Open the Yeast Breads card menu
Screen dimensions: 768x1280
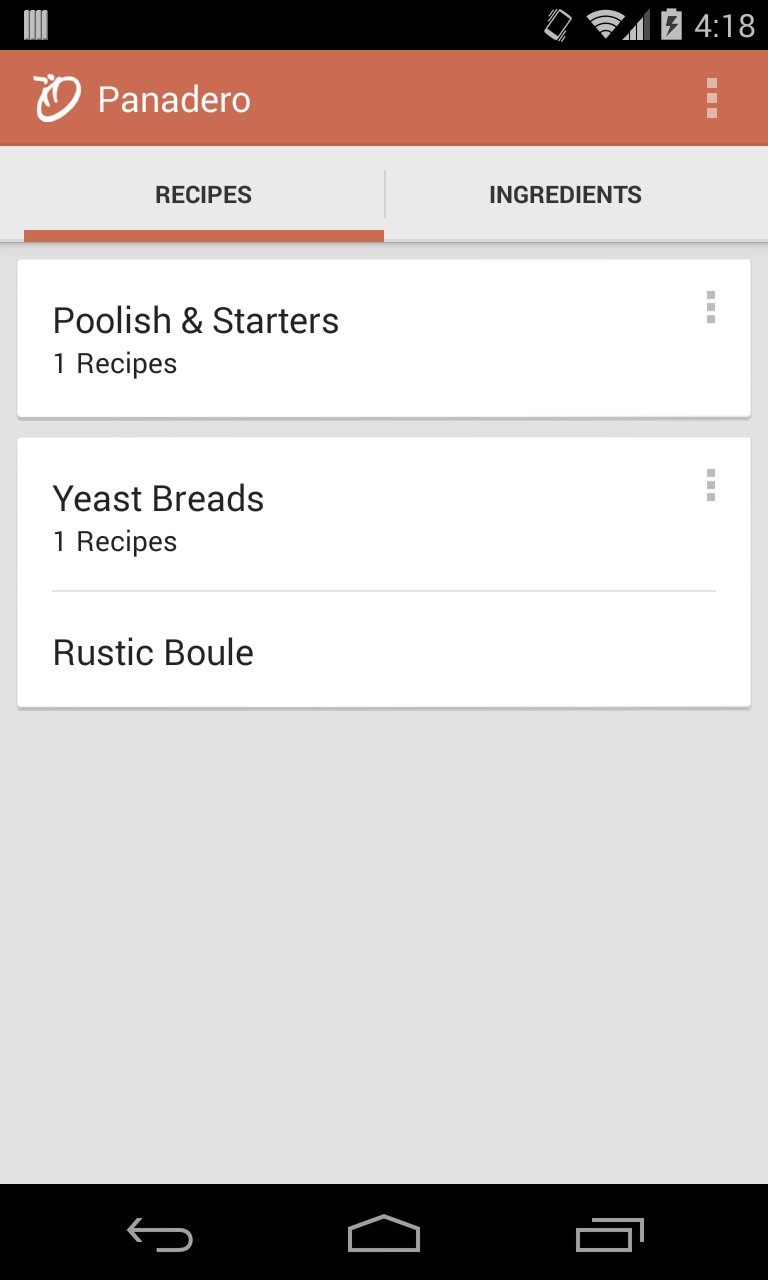pyautogui.click(x=710, y=486)
